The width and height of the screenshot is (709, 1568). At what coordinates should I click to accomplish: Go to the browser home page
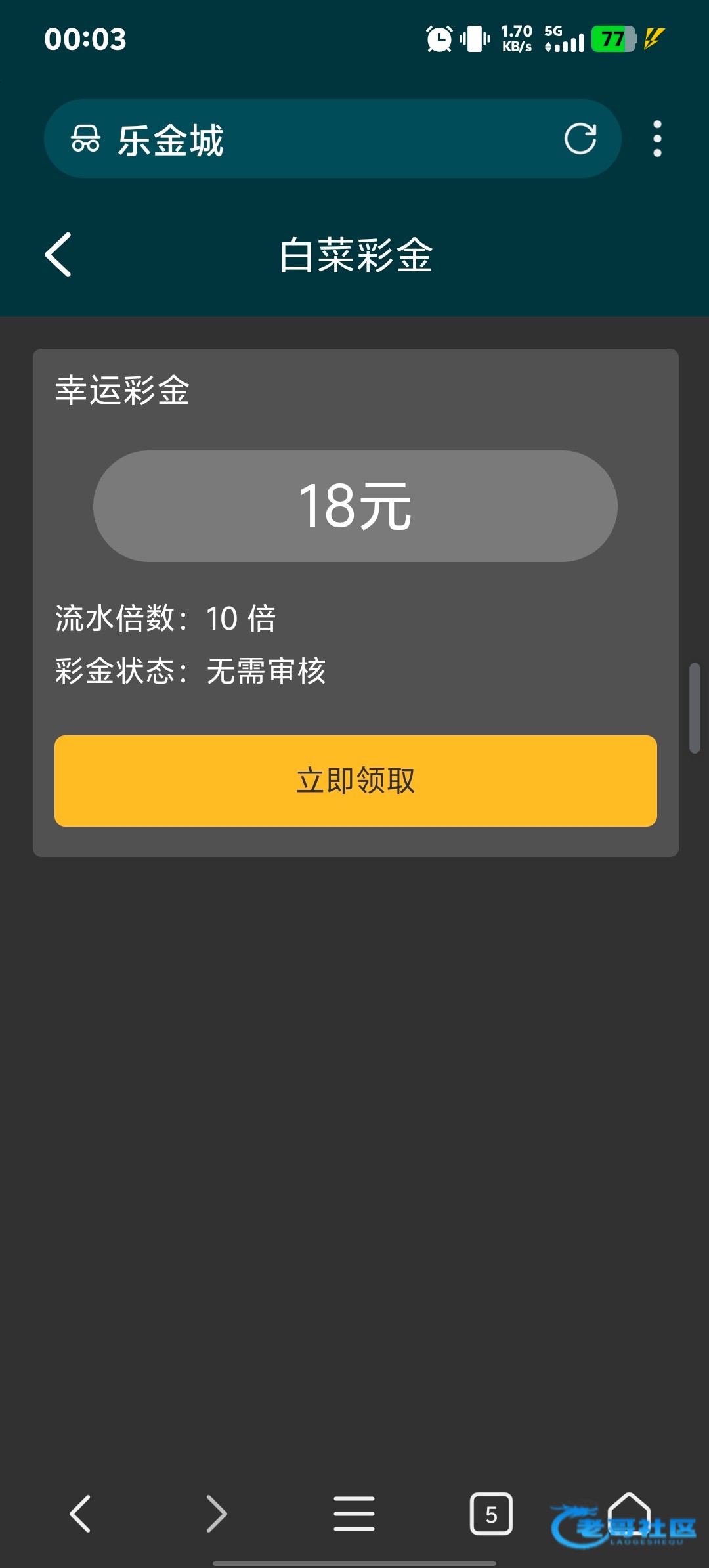point(629,1510)
